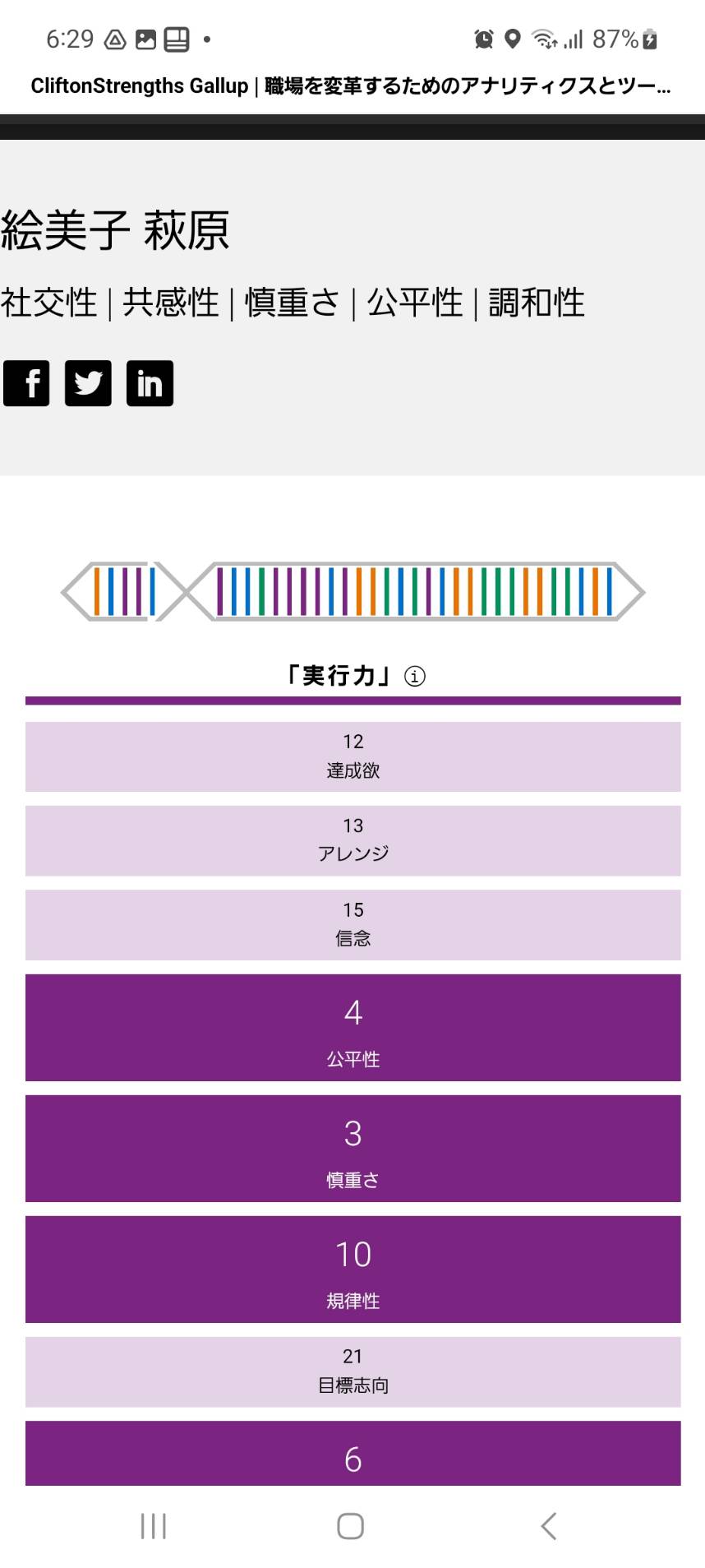The width and height of the screenshot is (705, 1568).
Task: Share profile on LinkedIn
Action: point(150,383)
